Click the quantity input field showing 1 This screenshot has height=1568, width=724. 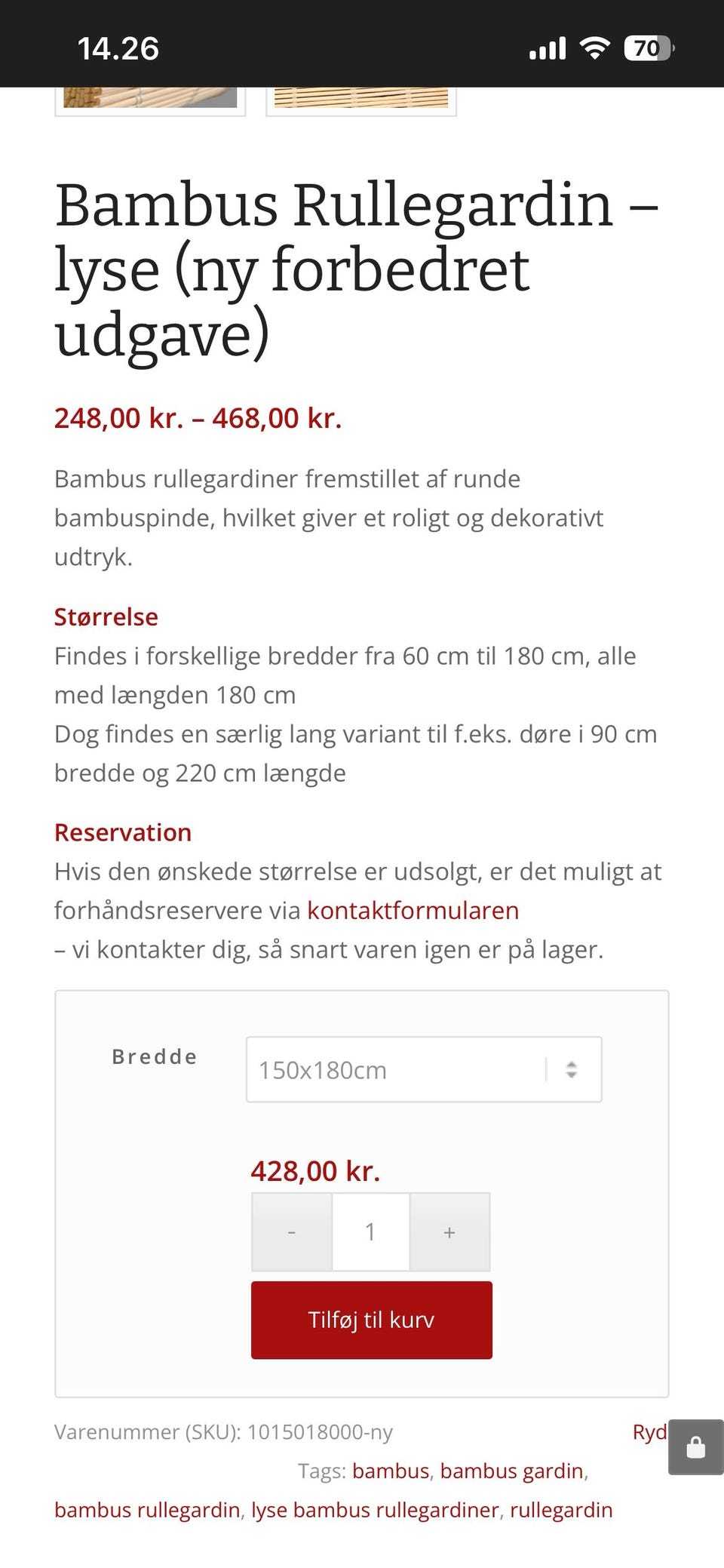370,1231
